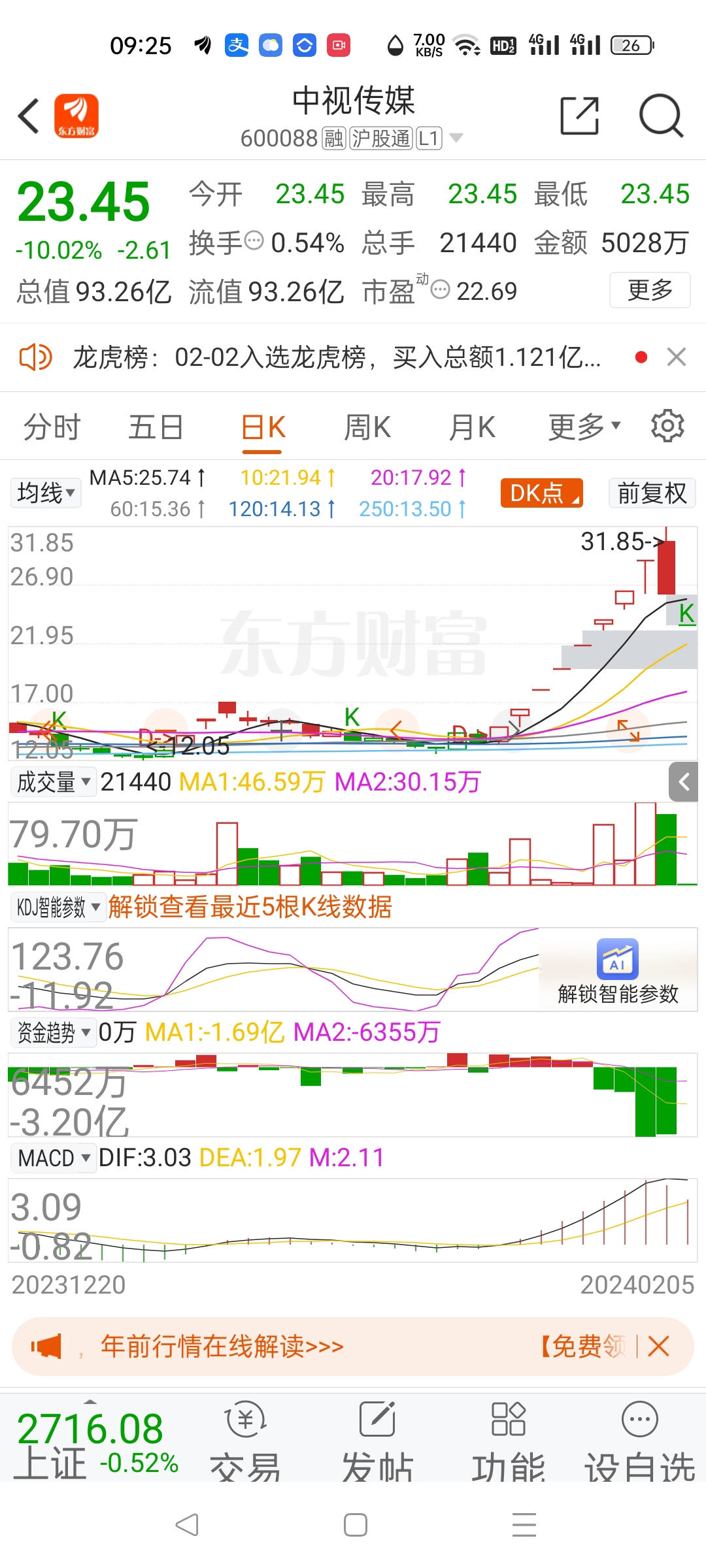Viewport: 706px width, 1568px height.
Task: Select the 周K chart tab
Action: click(x=367, y=428)
